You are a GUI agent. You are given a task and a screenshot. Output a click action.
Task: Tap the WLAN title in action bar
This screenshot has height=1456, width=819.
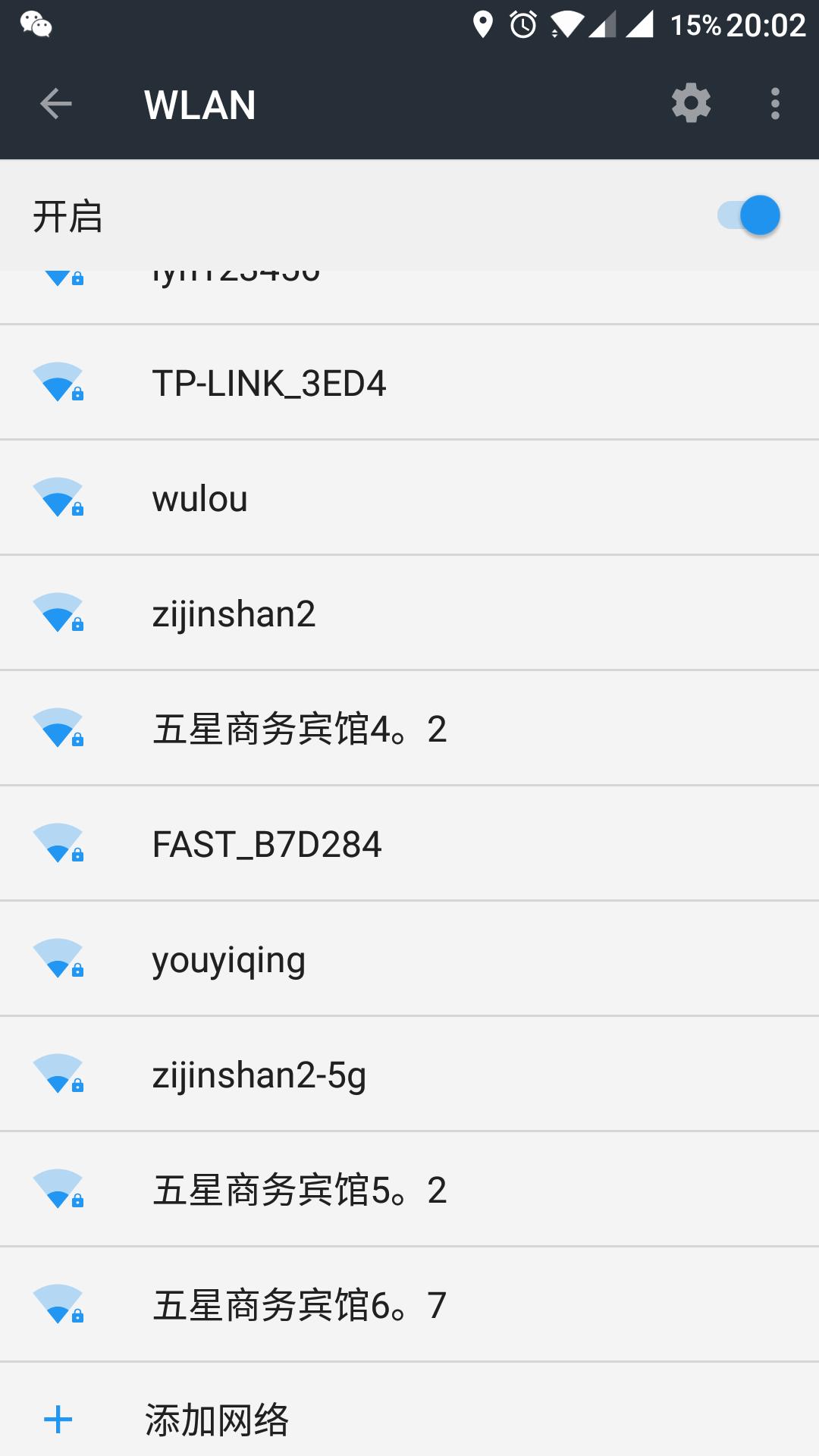[199, 104]
